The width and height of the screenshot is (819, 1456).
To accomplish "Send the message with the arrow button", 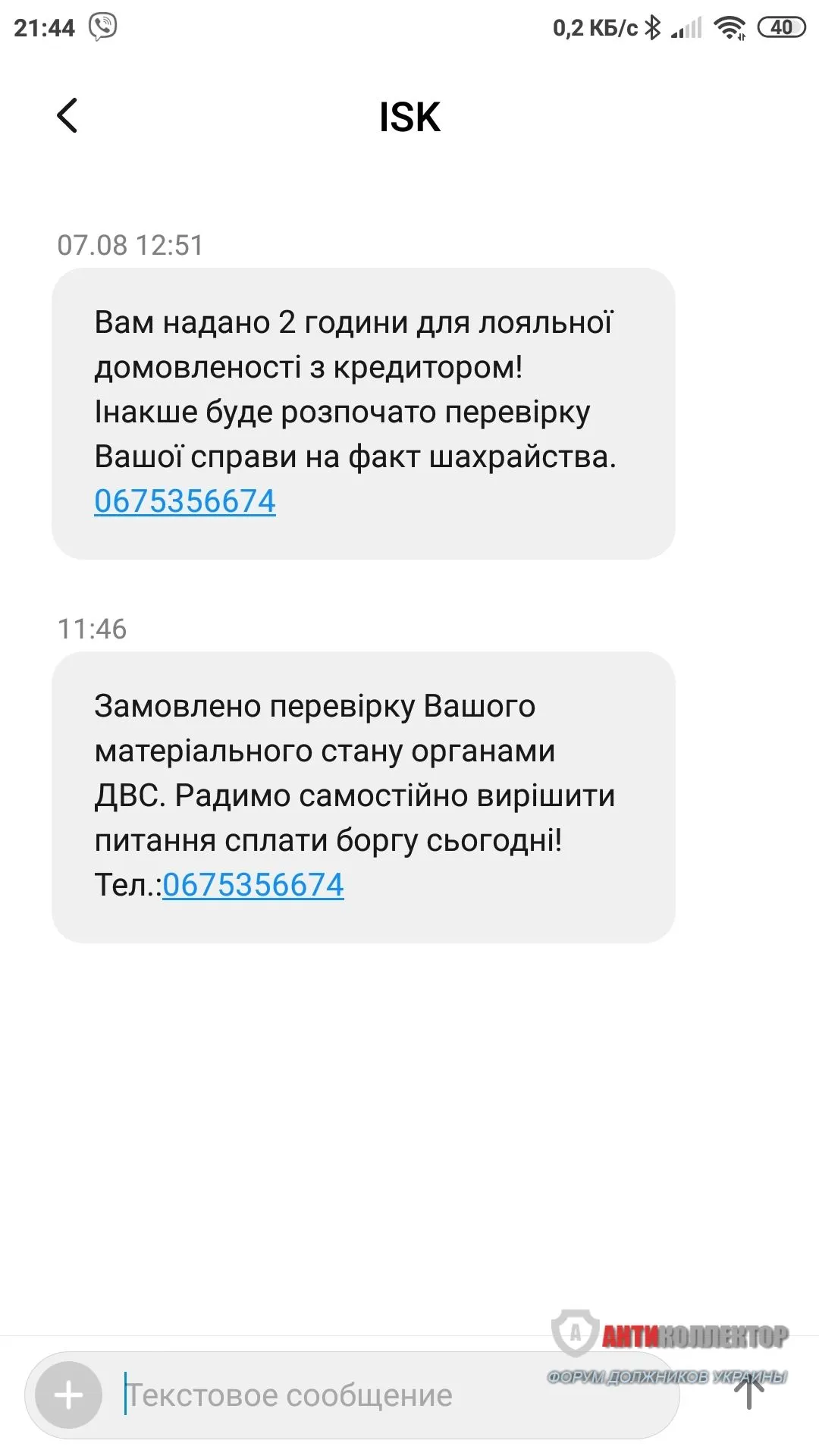I will tap(748, 1392).
